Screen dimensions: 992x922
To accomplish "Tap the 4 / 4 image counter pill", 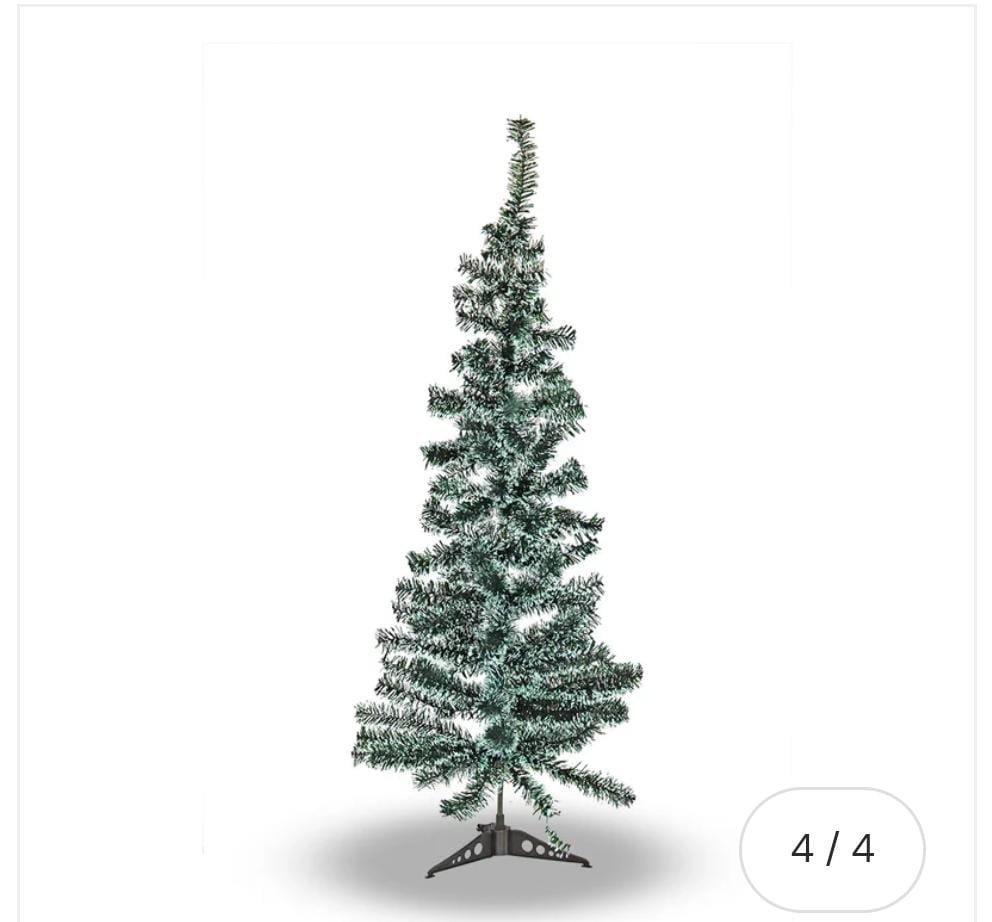I will coord(832,849).
